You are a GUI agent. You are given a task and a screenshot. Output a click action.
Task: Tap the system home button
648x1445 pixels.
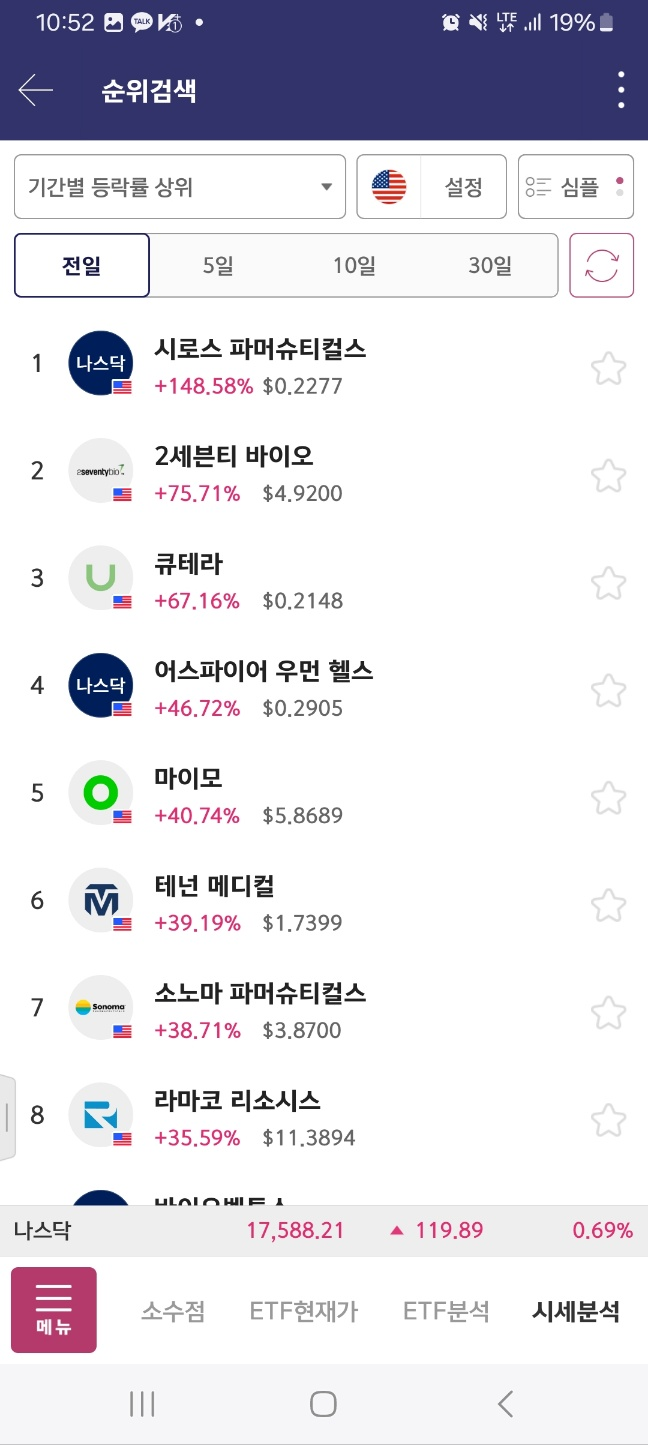pos(323,1404)
